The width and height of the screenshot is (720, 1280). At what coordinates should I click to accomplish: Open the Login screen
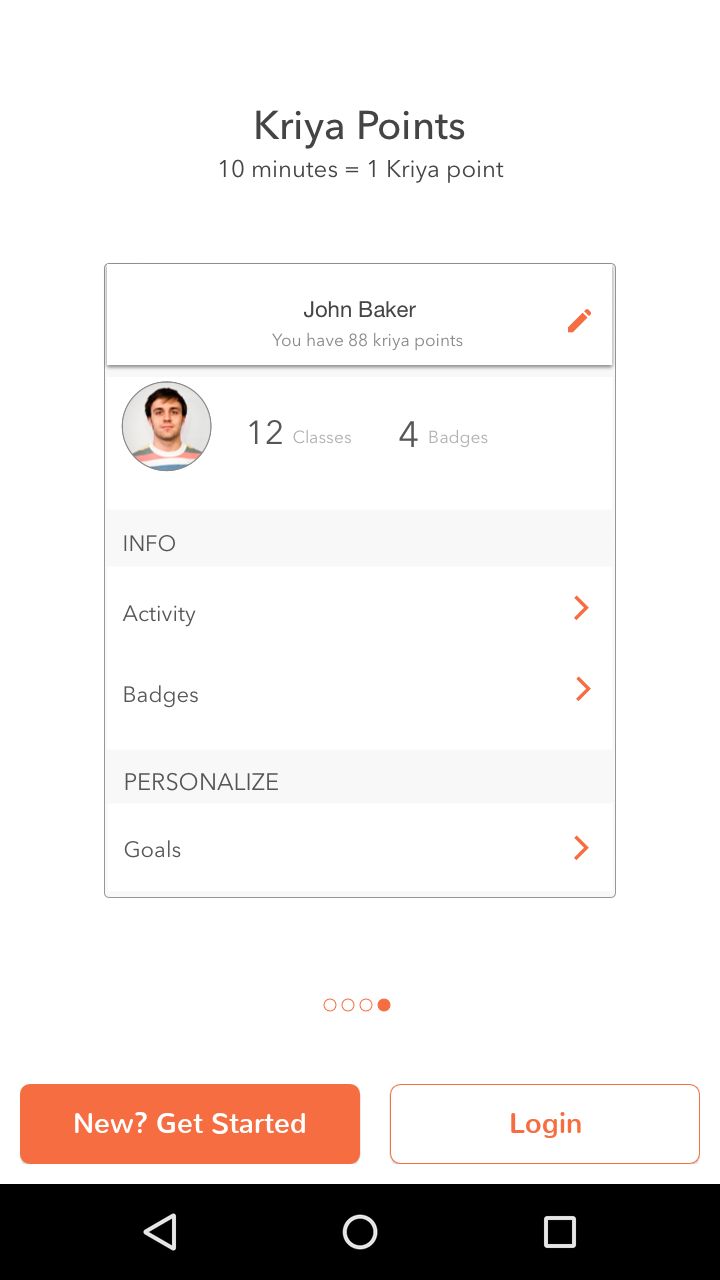click(x=545, y=1124)
